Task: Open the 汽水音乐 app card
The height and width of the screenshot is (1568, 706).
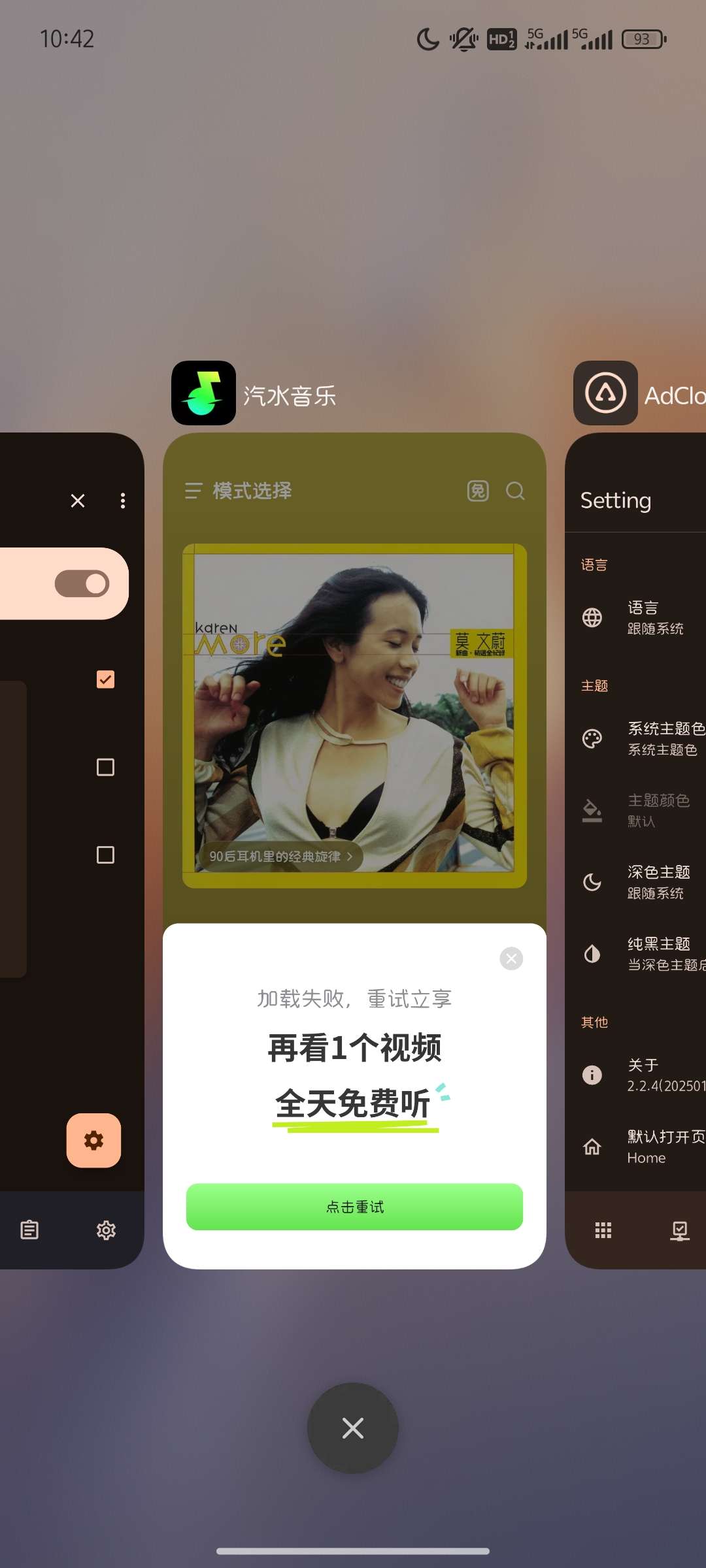Action: coord(354,719)
